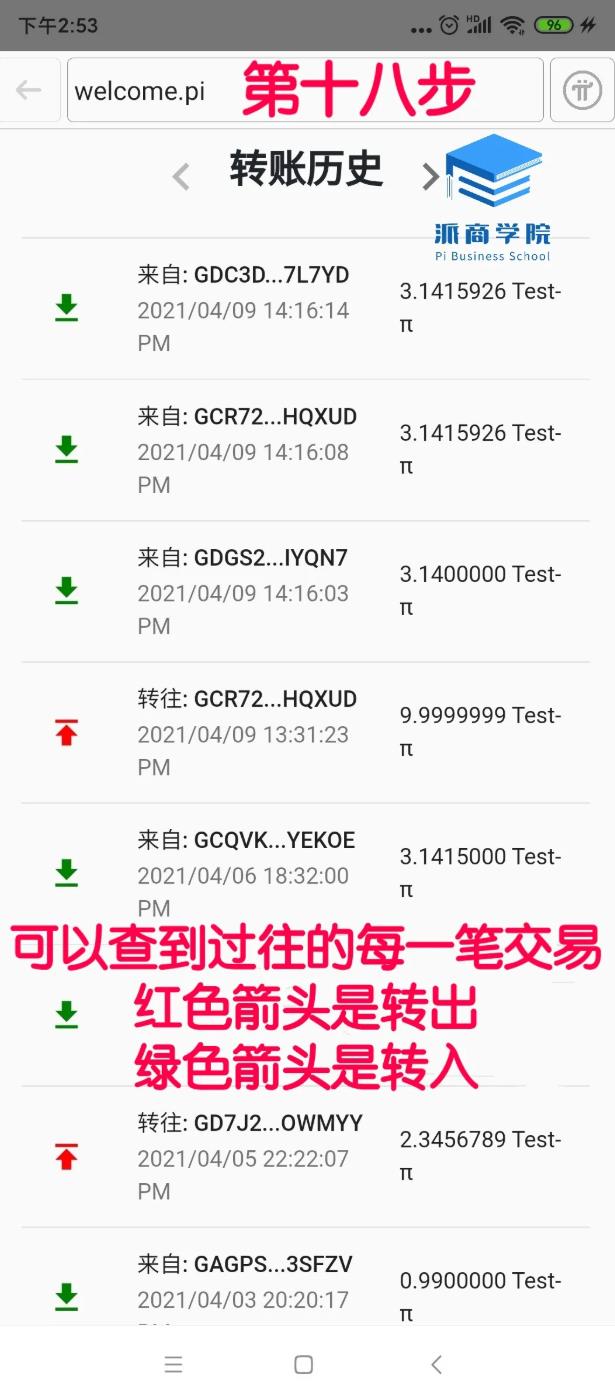Open the transaction from GDGS2...IYQN7

click(305, 592)
